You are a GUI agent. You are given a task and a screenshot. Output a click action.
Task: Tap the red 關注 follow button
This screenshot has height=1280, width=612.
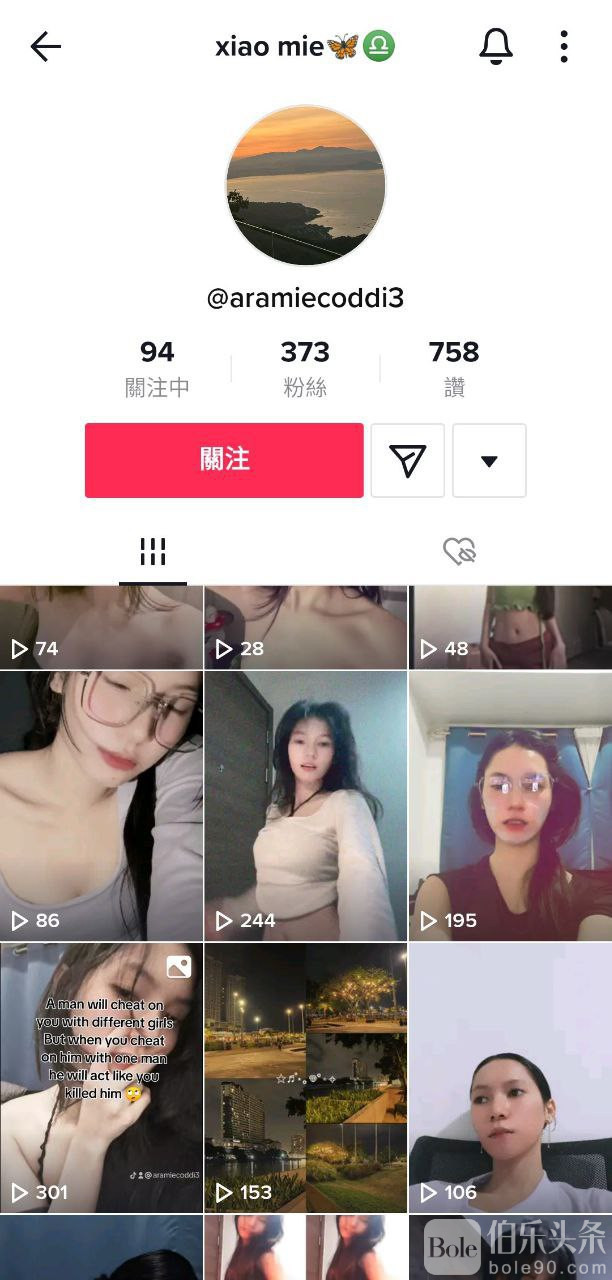[x=224, y=460]
